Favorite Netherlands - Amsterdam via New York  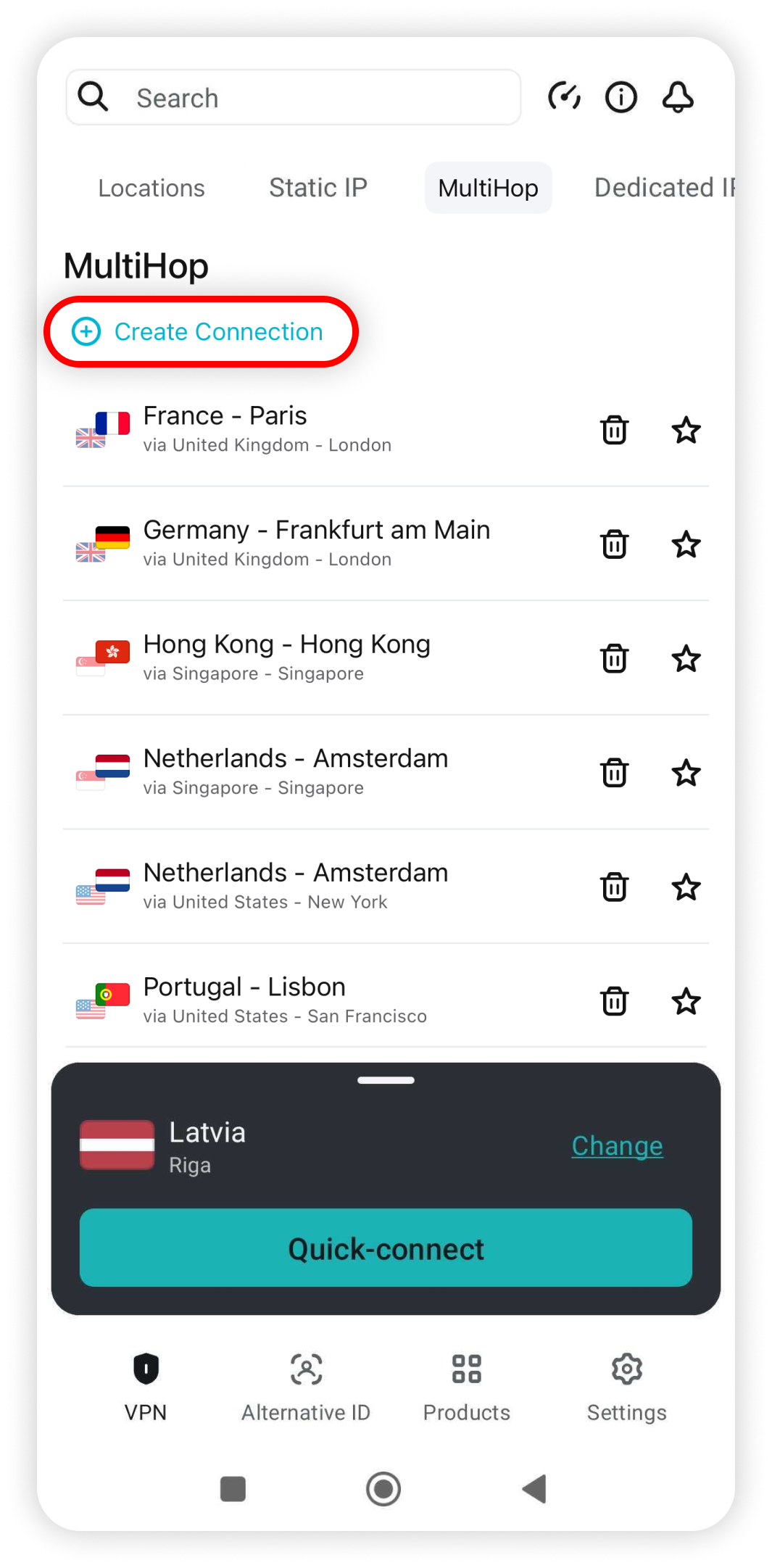[x=686, y=887]
